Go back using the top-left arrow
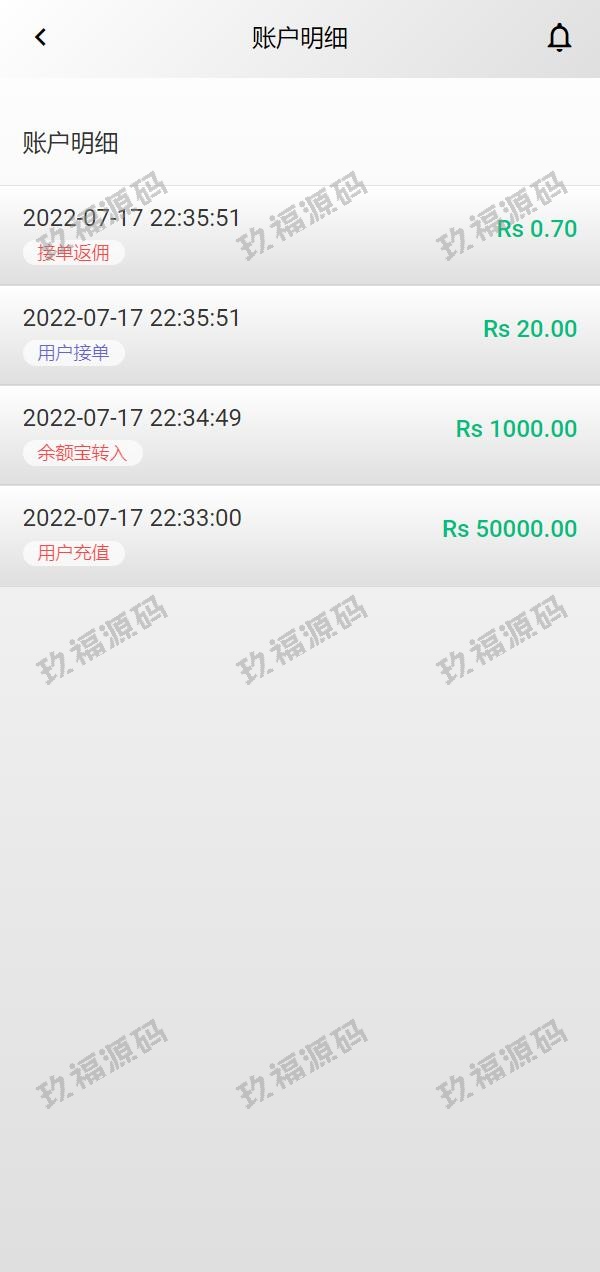This screenshot has width=600, height=1272. click(x=40, y=38)
